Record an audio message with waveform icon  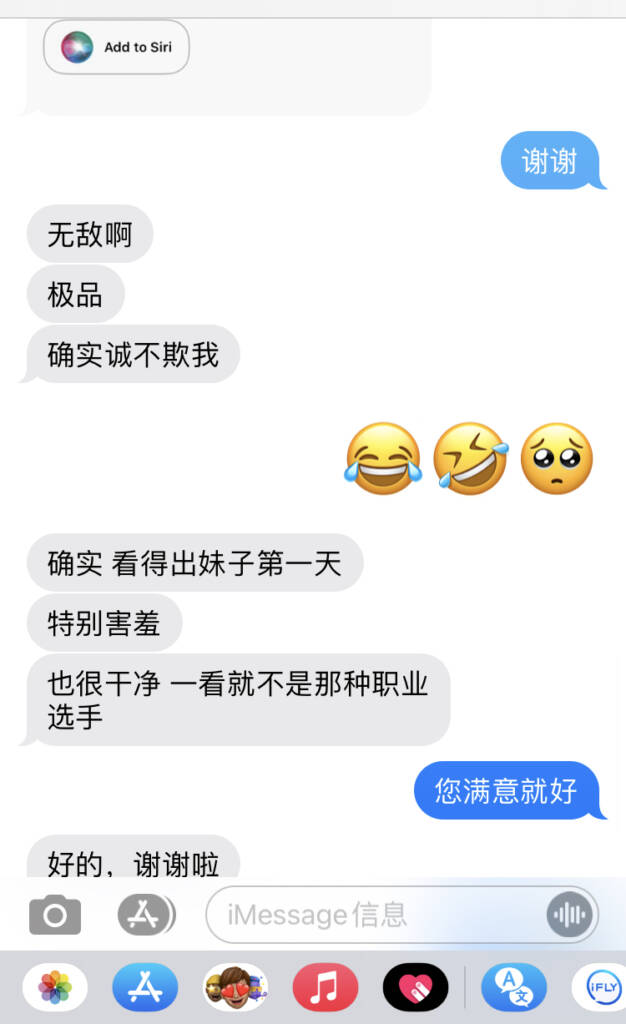pos(570,914)
